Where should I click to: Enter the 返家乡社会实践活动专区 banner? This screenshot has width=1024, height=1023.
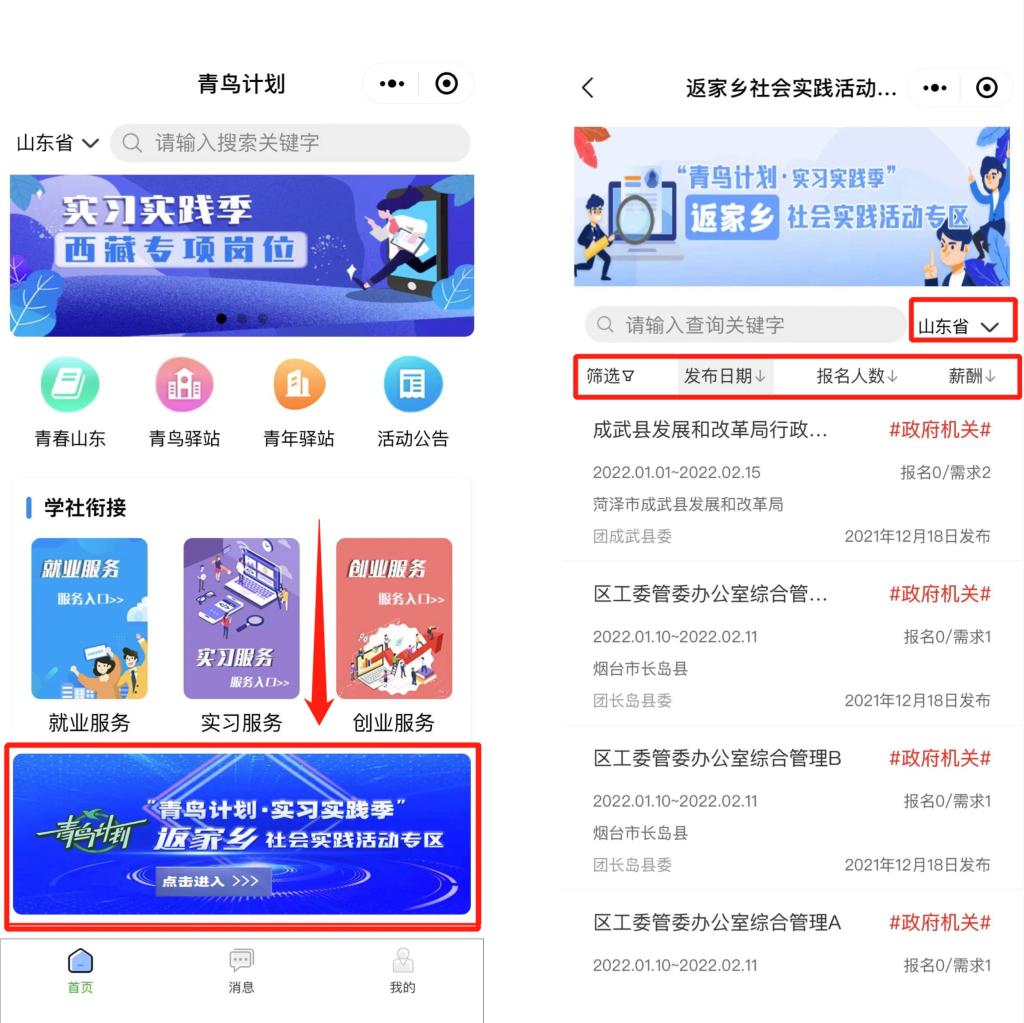pos(242,834)
